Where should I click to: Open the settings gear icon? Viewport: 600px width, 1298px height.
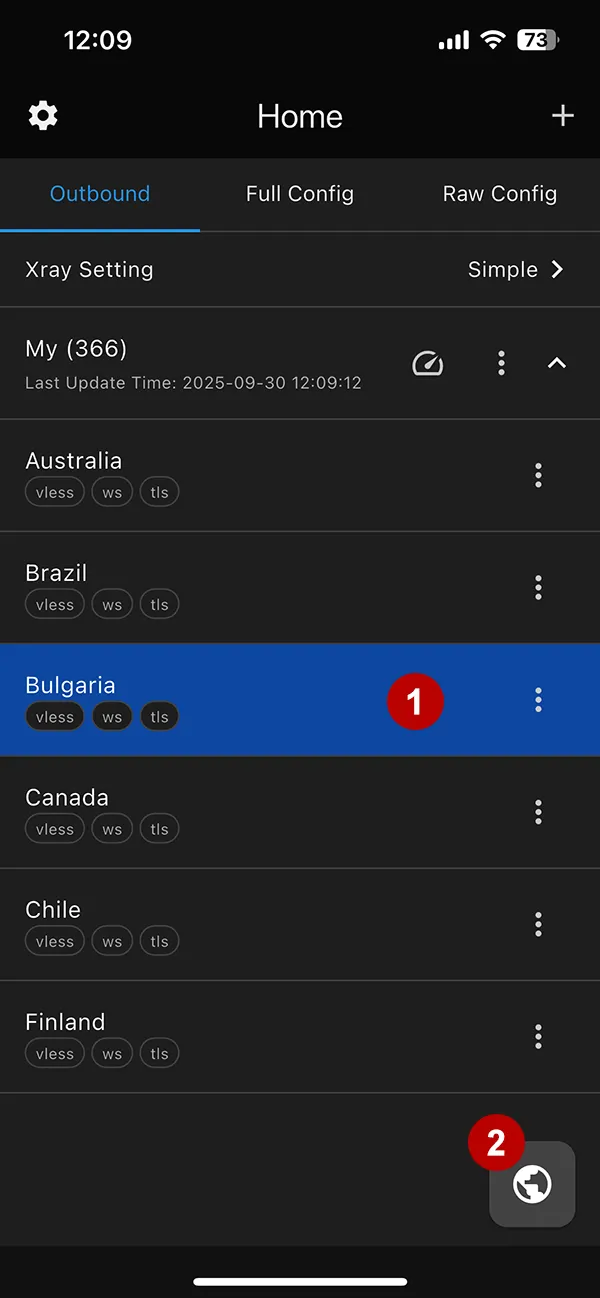[x=43, y=116]
